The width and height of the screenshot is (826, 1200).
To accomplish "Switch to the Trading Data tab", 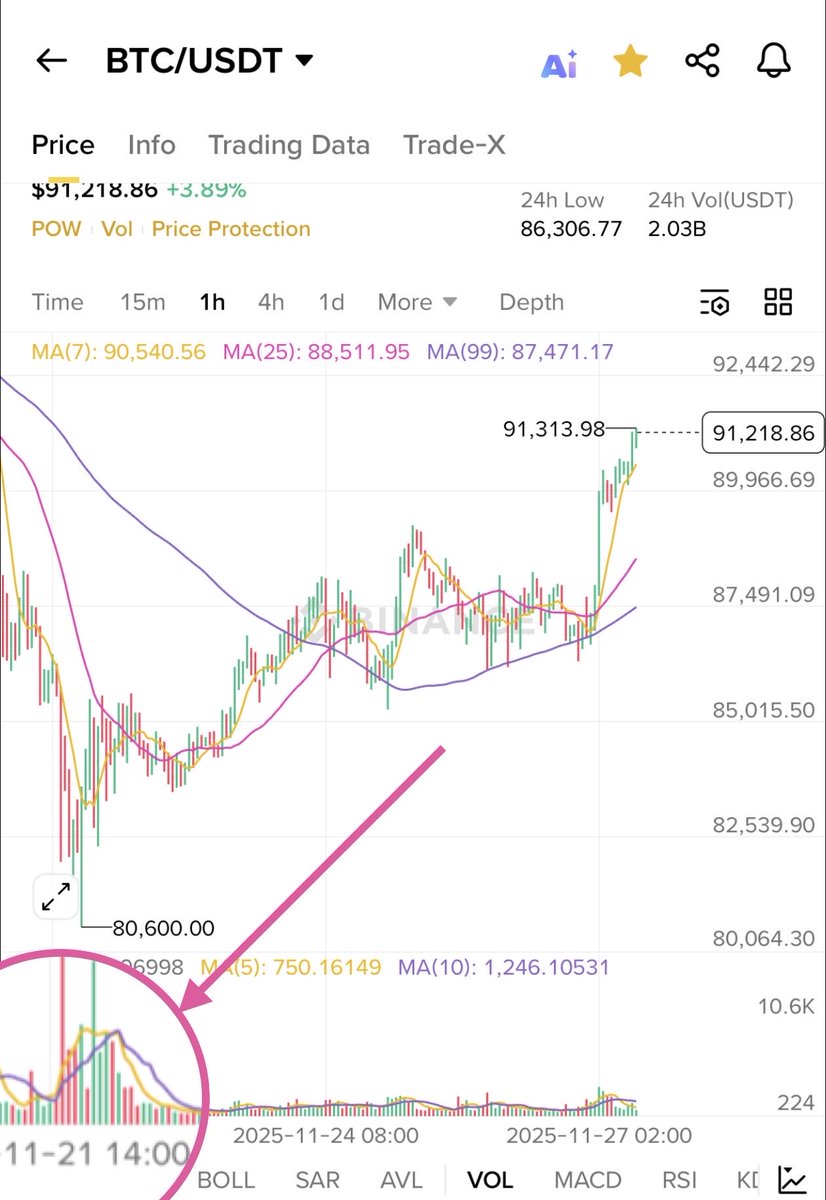I will [x=288, y=145].
